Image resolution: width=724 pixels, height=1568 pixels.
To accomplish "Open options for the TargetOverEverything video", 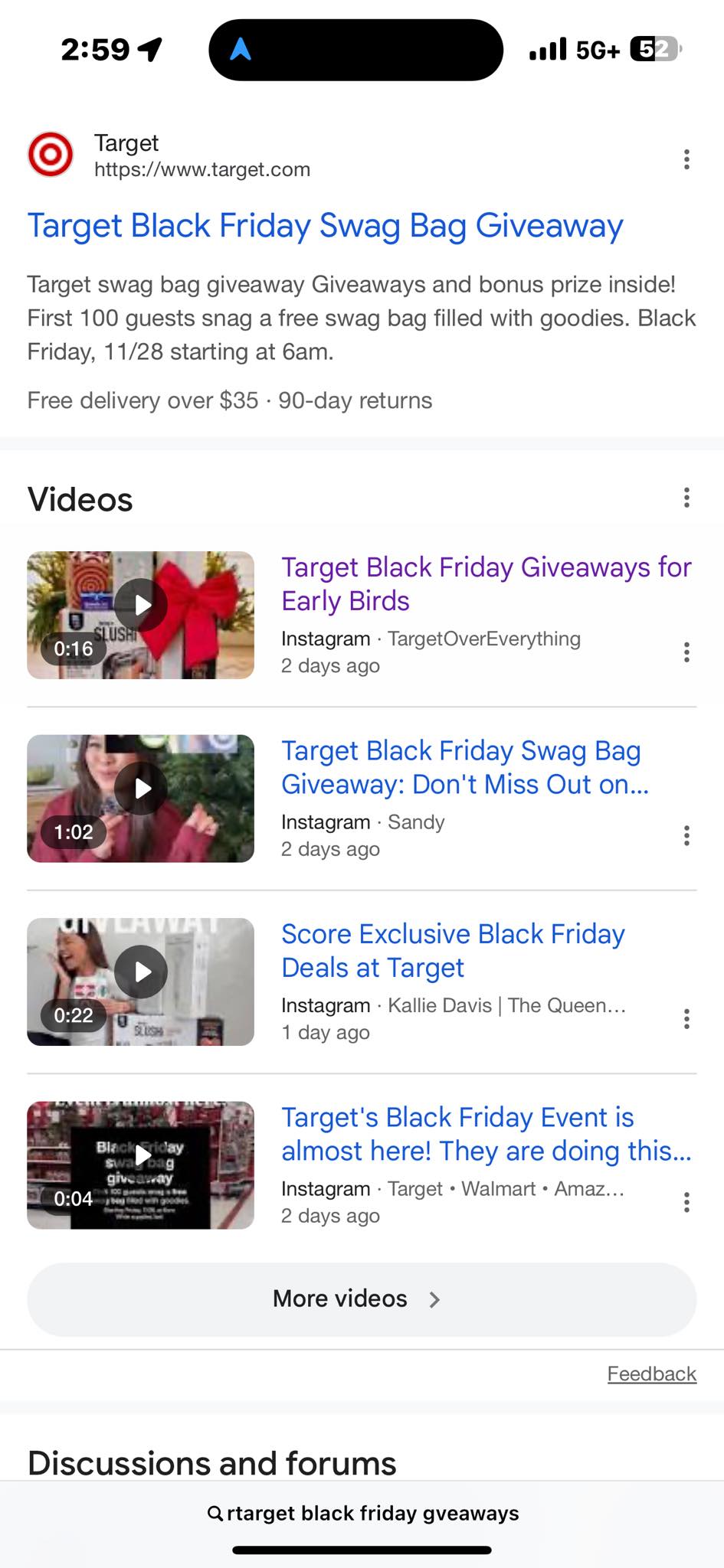I will click(686, 652).
